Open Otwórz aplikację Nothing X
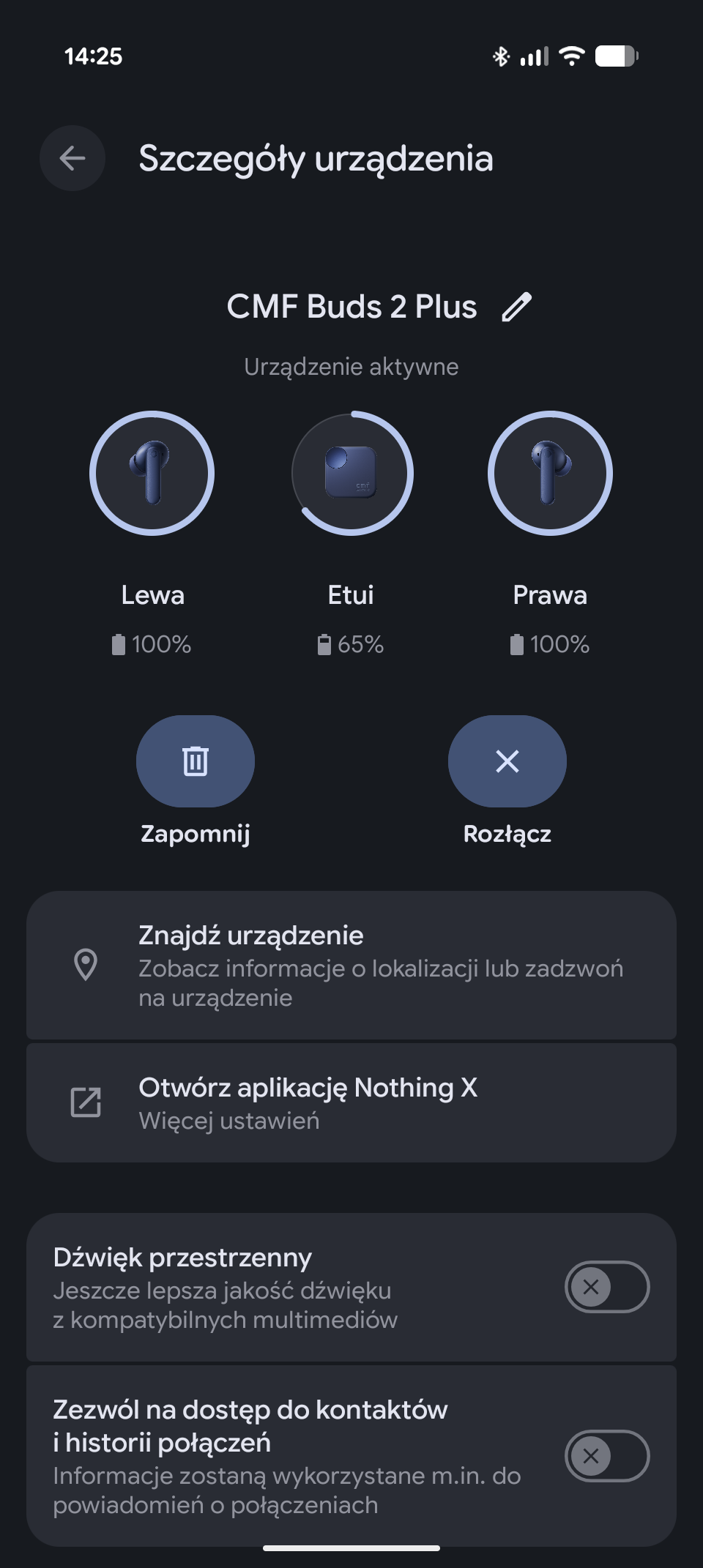The width and height of the screenshot is (703, 1568). [351, 1102]
